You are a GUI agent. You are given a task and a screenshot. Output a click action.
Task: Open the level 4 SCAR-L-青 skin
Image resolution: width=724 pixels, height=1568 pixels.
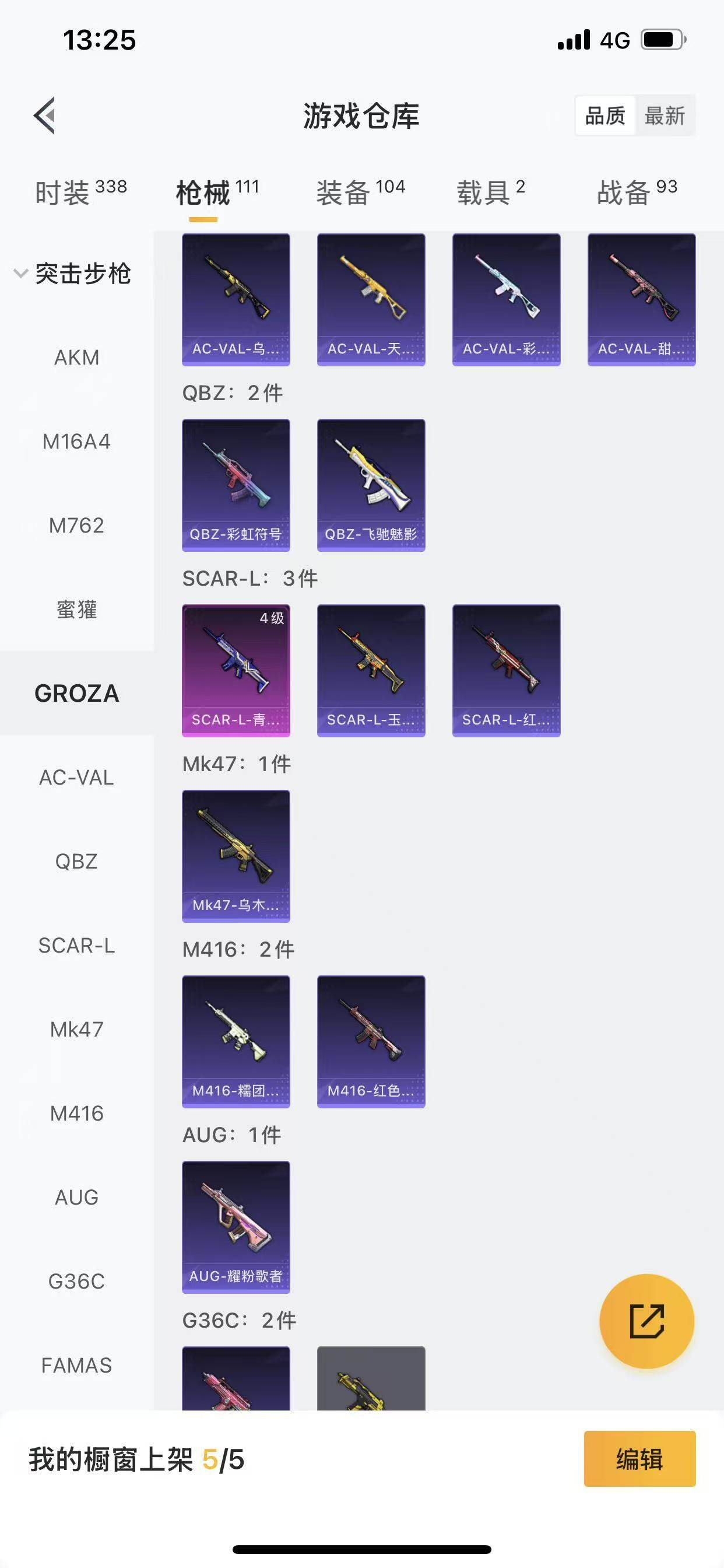pyautogui.click(x=236, y=670)
